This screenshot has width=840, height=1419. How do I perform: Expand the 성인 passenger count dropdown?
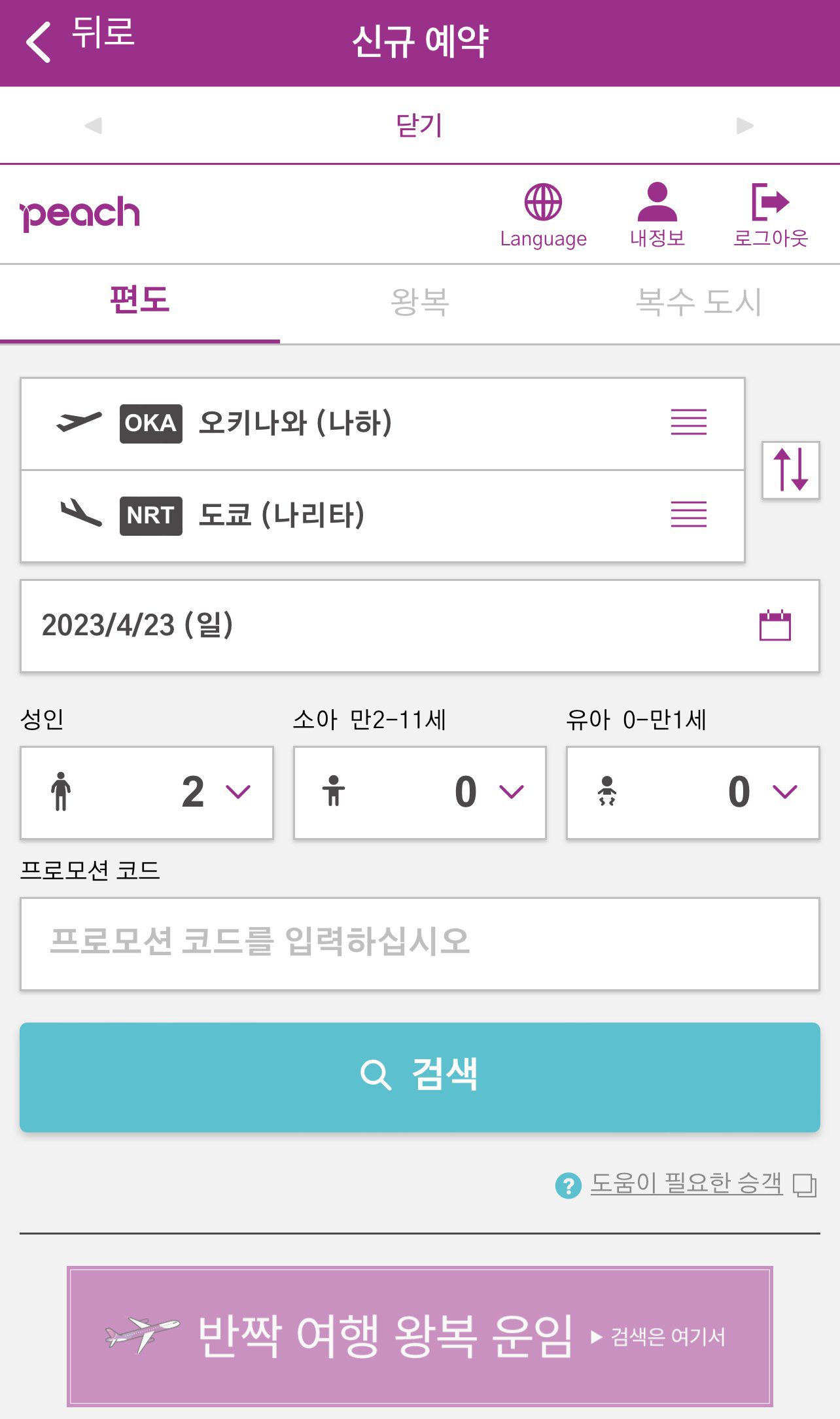(x=147, y=792)
